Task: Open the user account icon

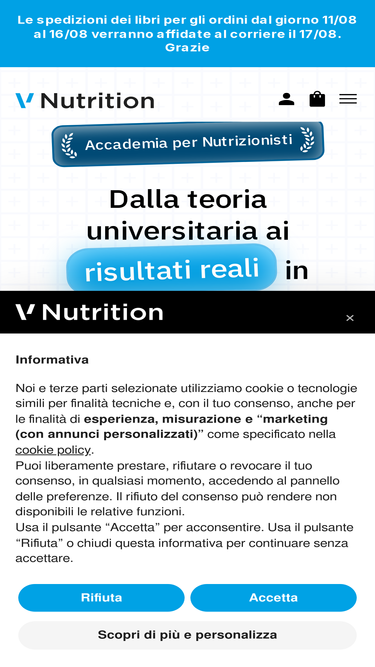Action: (x=287, y=99)
